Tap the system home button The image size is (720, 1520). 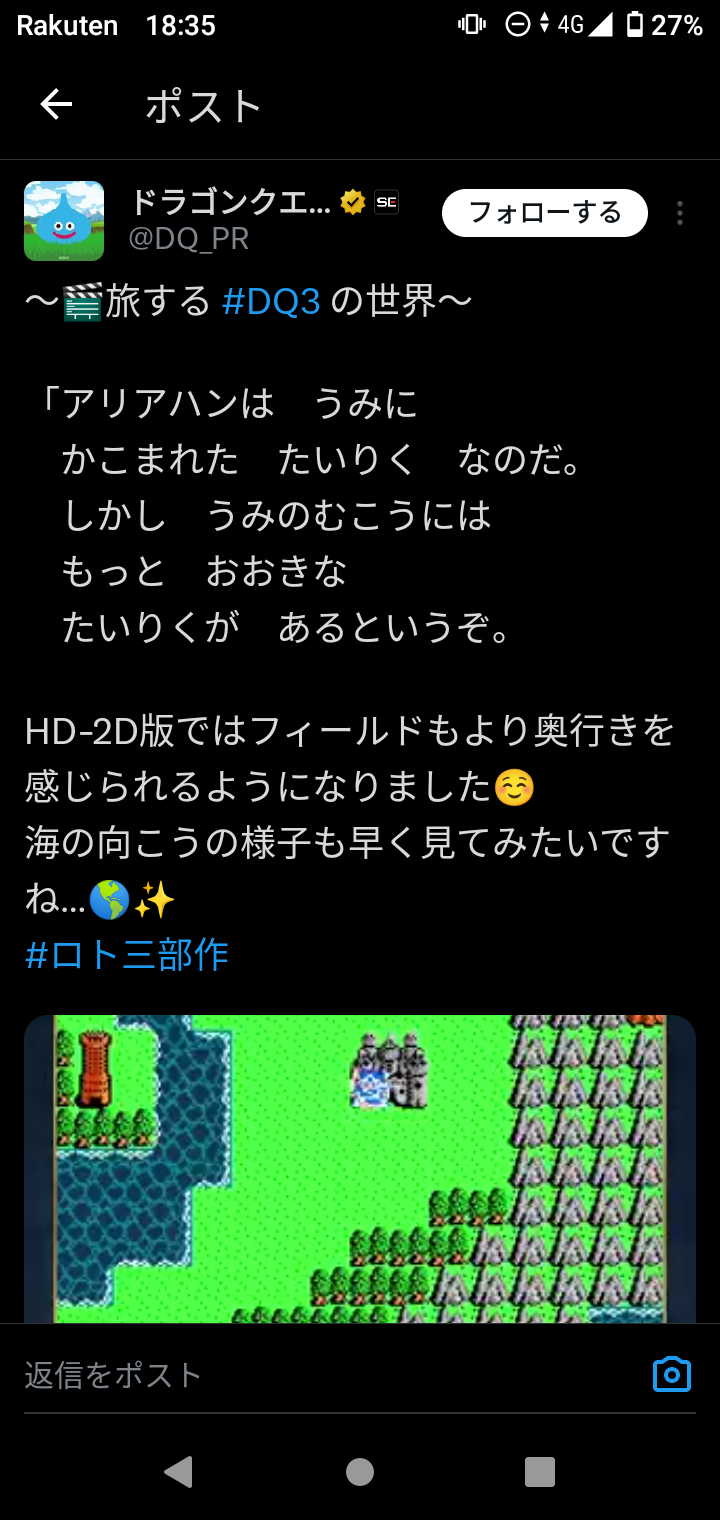click(360, 1471)
